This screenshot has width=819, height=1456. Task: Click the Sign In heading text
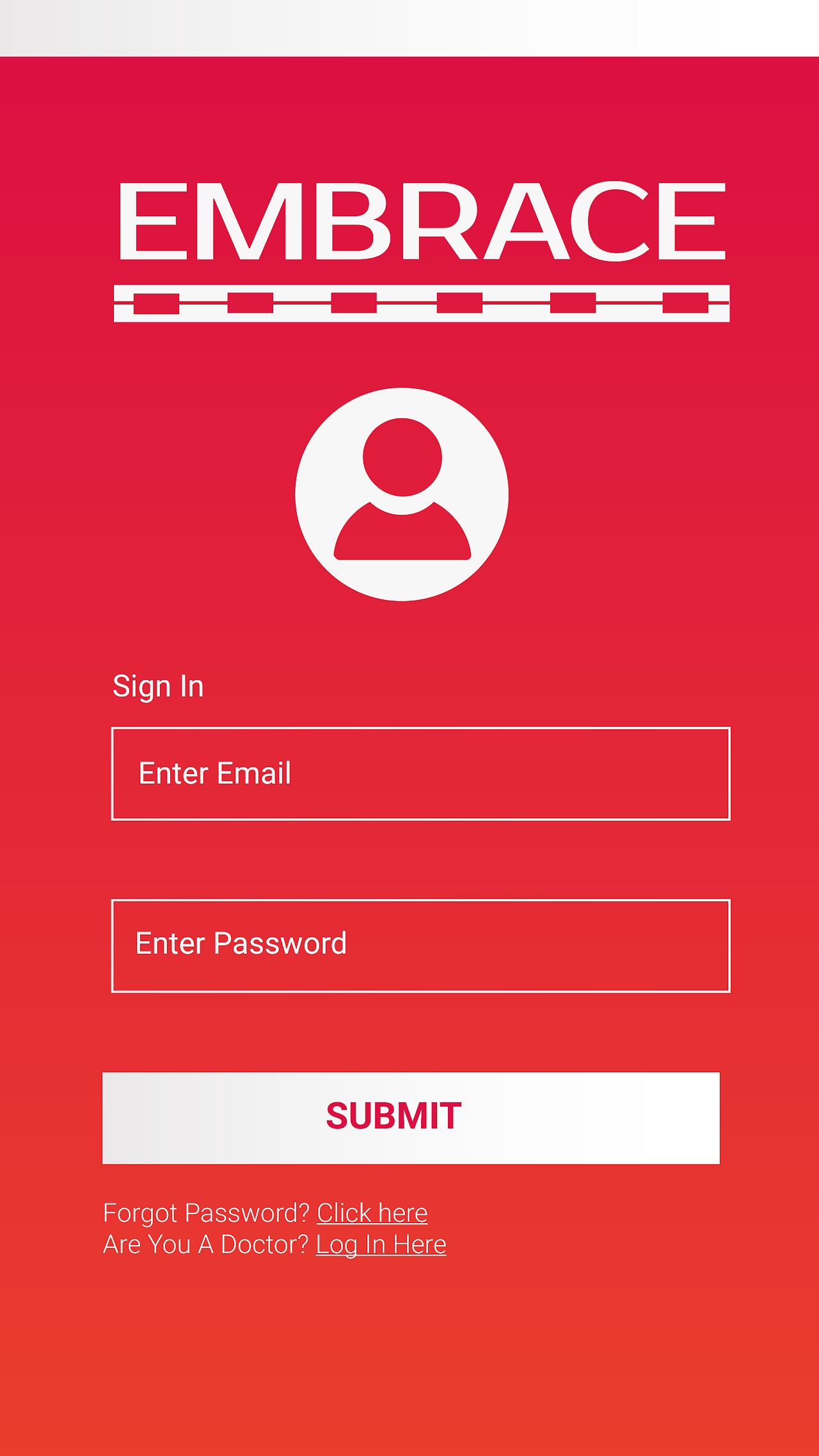click(157, 685)
